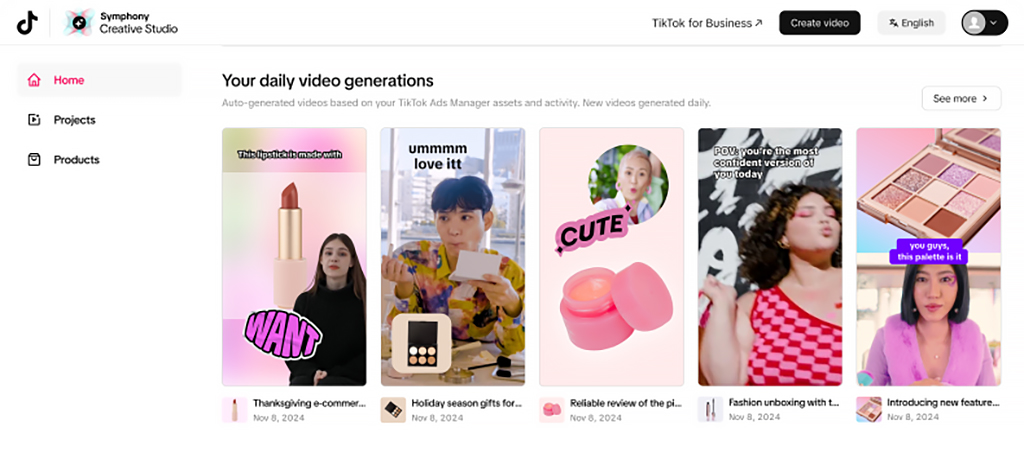Open Products in the sidebar
The image size is (1024, 459).
76,160
